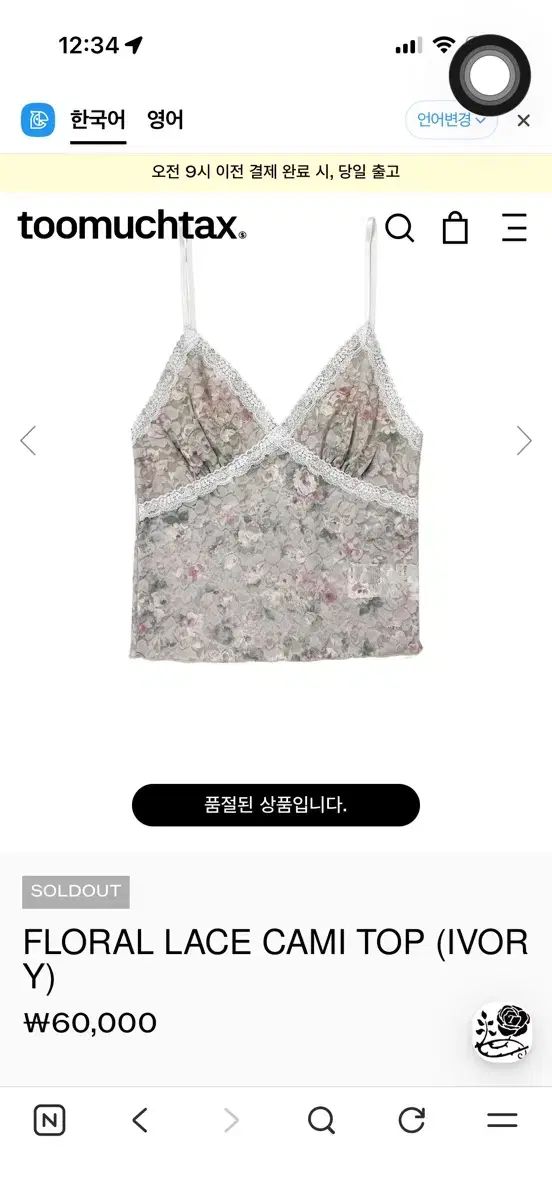Tap the rose floating button
The width and height of the screenshot is (552, 1200).
point(501,1033)
